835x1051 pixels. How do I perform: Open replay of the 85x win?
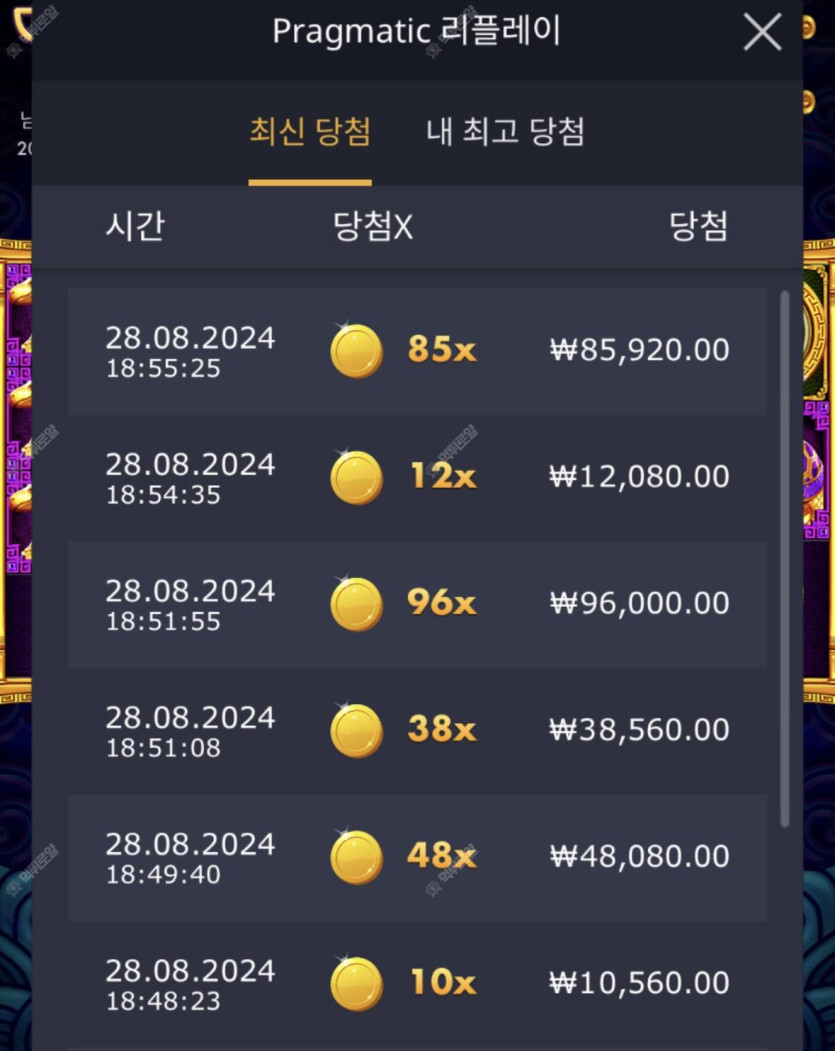pos(417,351)
